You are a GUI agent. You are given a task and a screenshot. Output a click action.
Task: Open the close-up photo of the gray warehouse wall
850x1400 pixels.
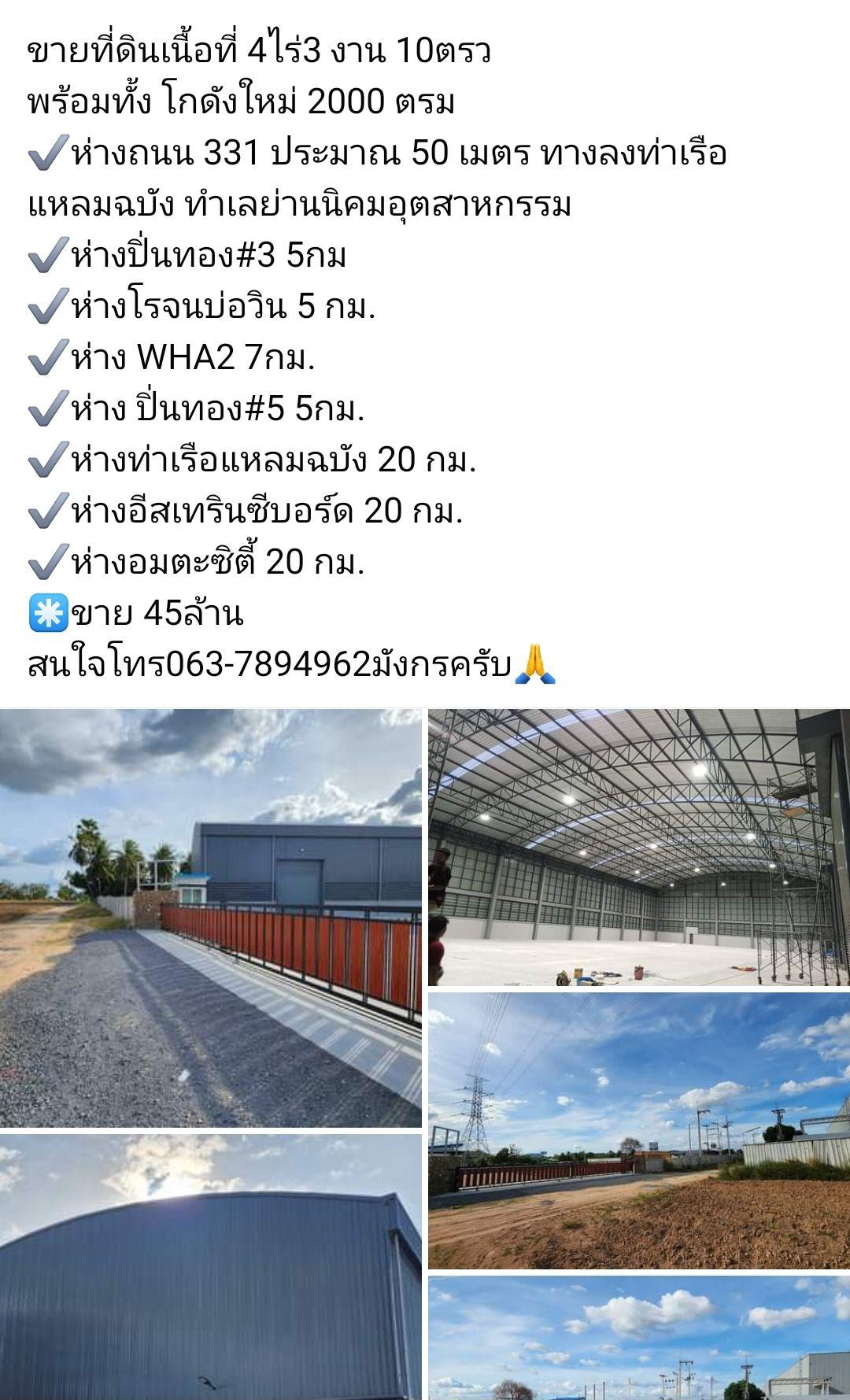(x=210, y=1267)
